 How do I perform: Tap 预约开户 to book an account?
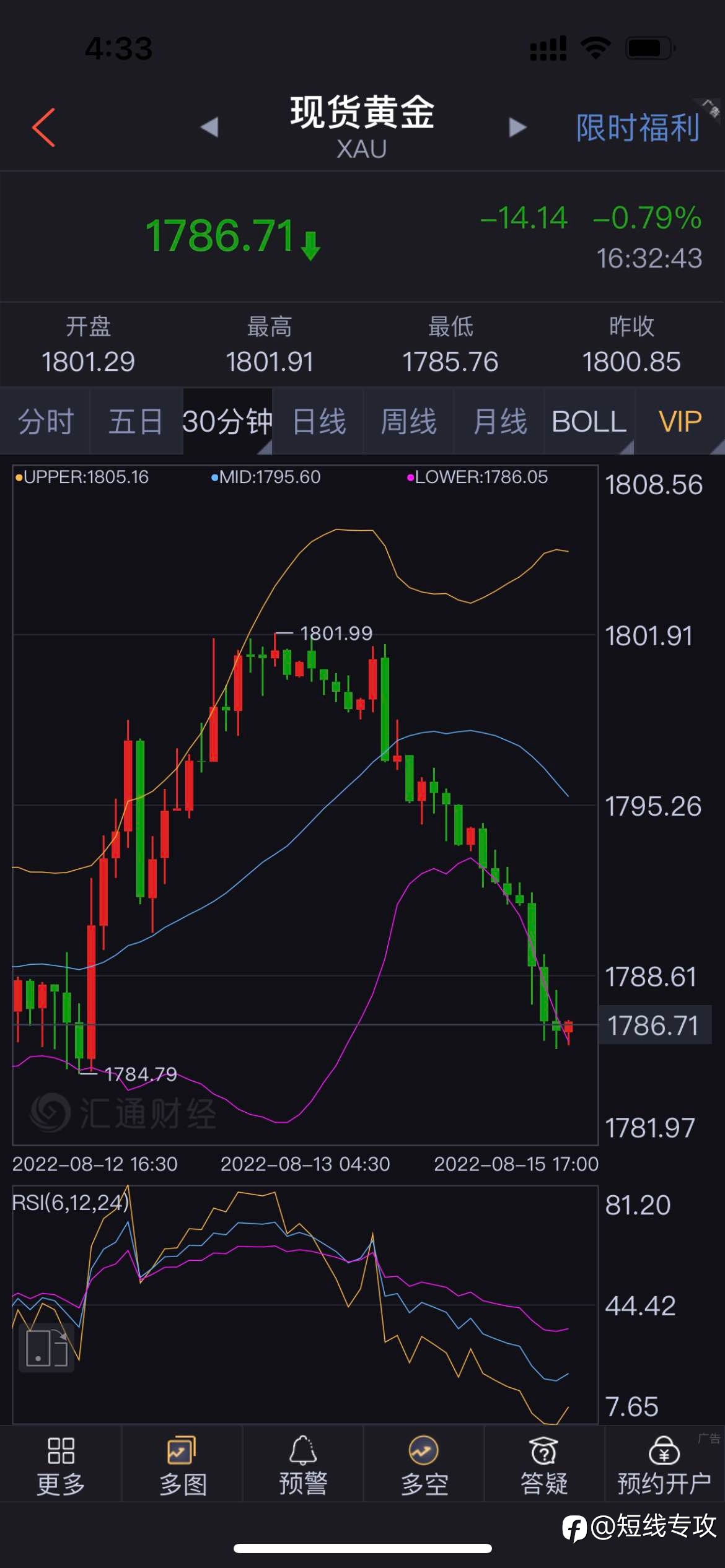click(x=664, y=1466)
